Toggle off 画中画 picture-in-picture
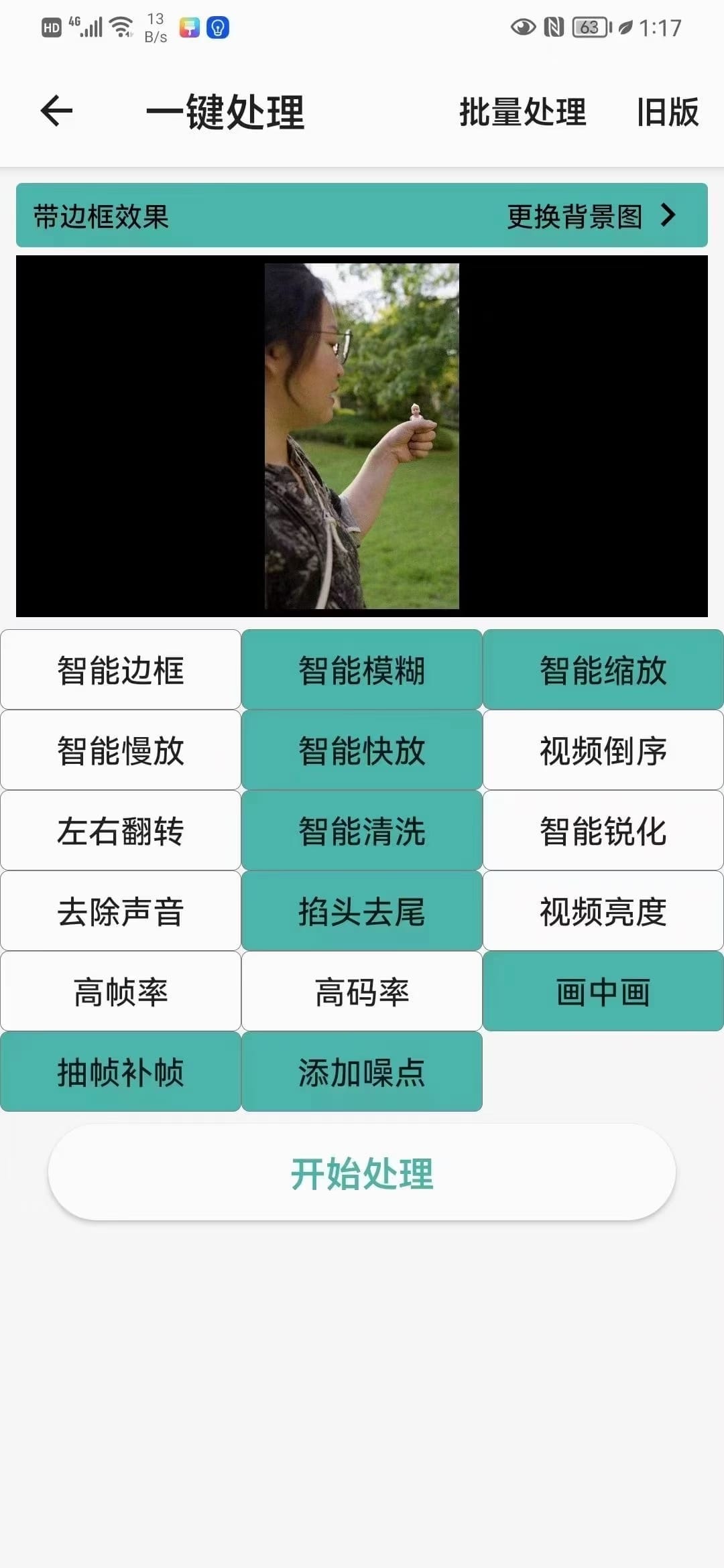This screenshot has height=1568, width=724. pos(603,992)
